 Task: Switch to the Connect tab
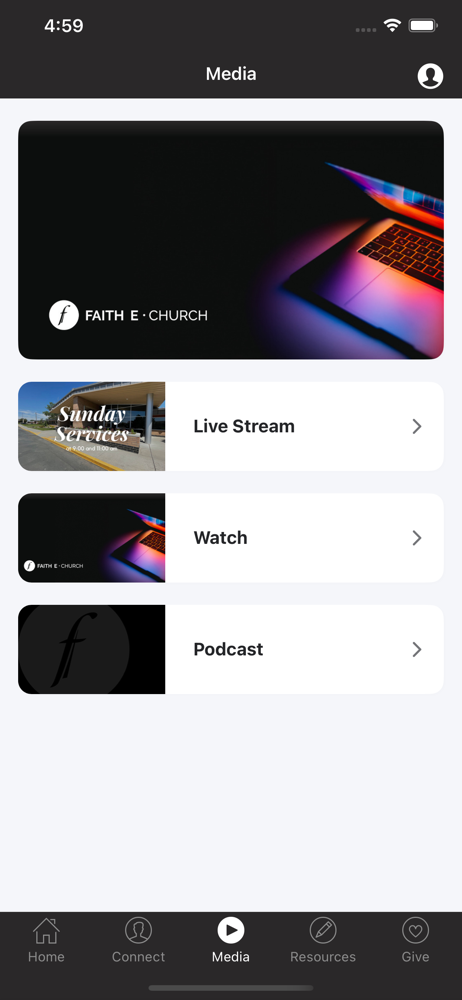(138, 940)
